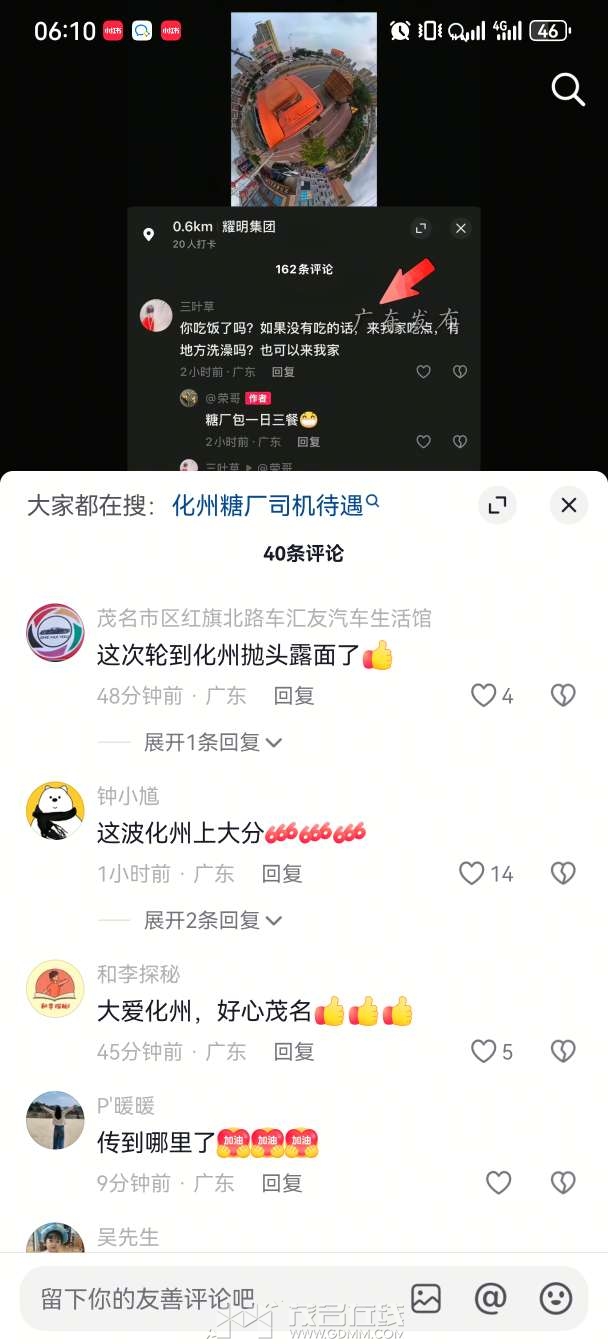
Task: Reply to 茂名市区红旗北路车汇友汽车生活馆's comment
Action: (x=294, y=696)
